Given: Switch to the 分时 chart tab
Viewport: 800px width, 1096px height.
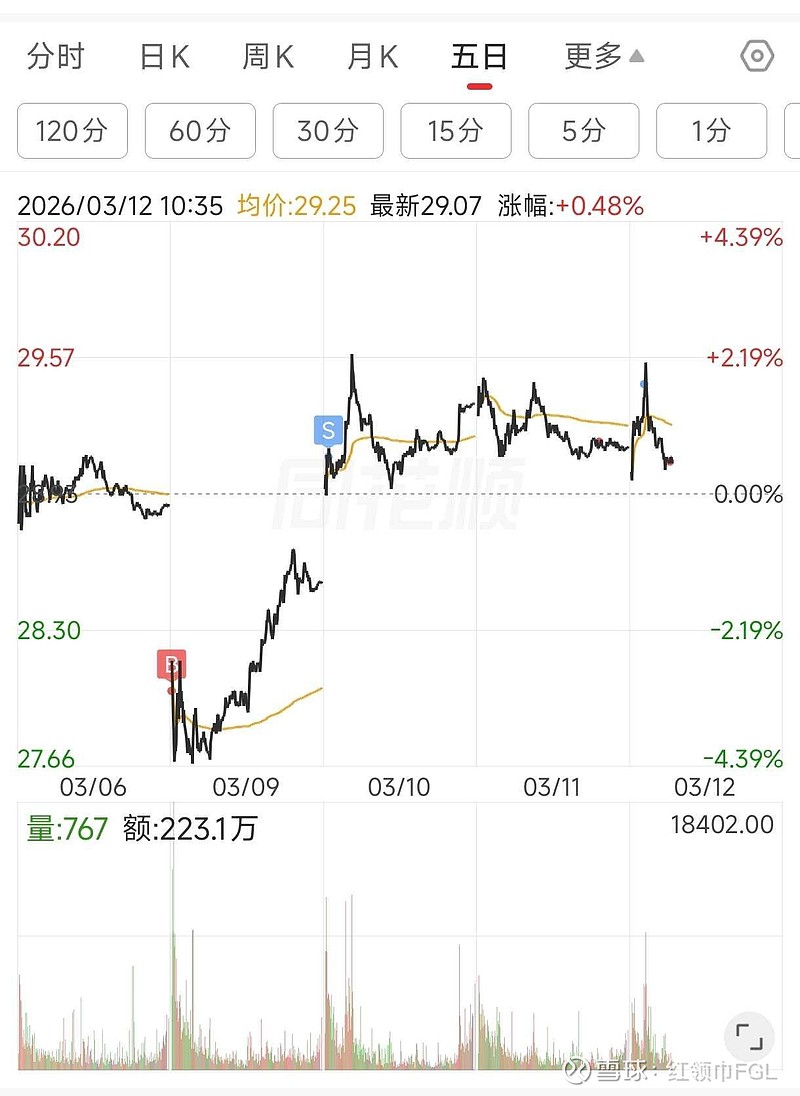Looking at the screenshot, I should tap(56, 57).
